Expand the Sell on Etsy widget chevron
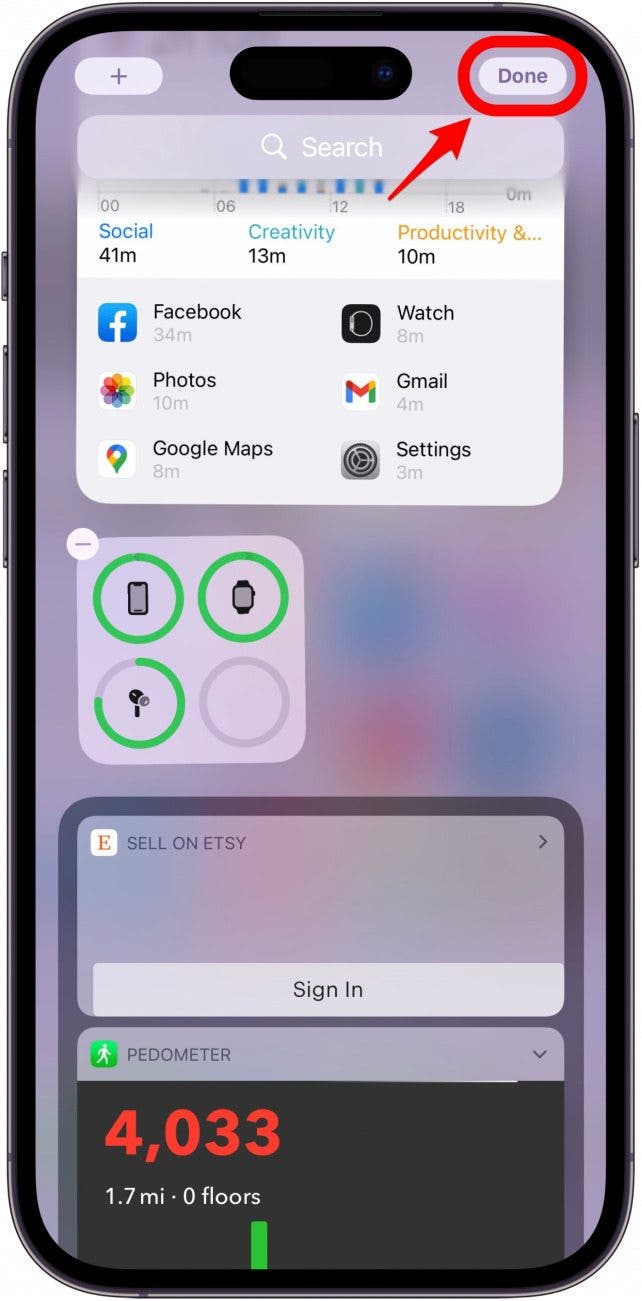642x1301 pixels. pyautogui.click(x=543, y=842)
